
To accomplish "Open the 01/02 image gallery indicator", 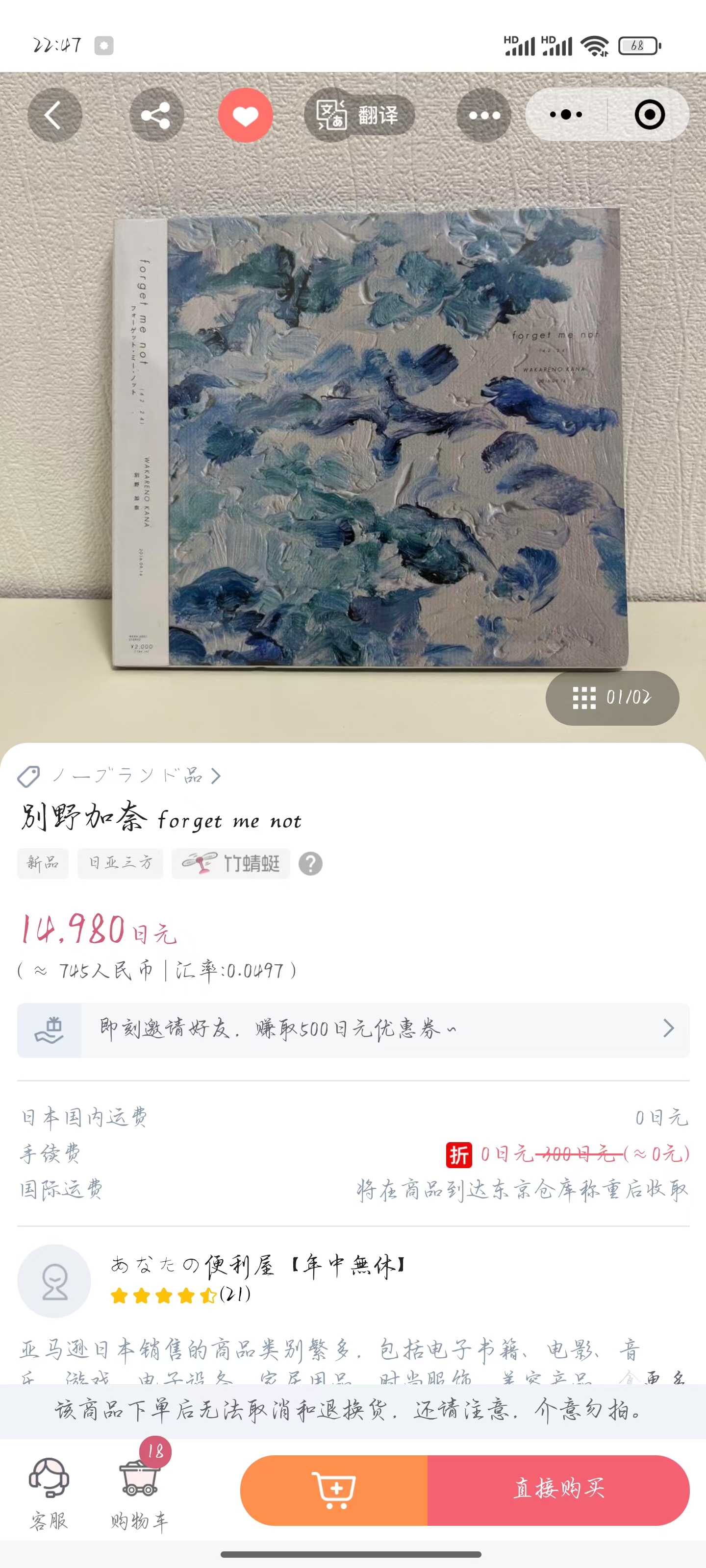I will click(611, 698).
